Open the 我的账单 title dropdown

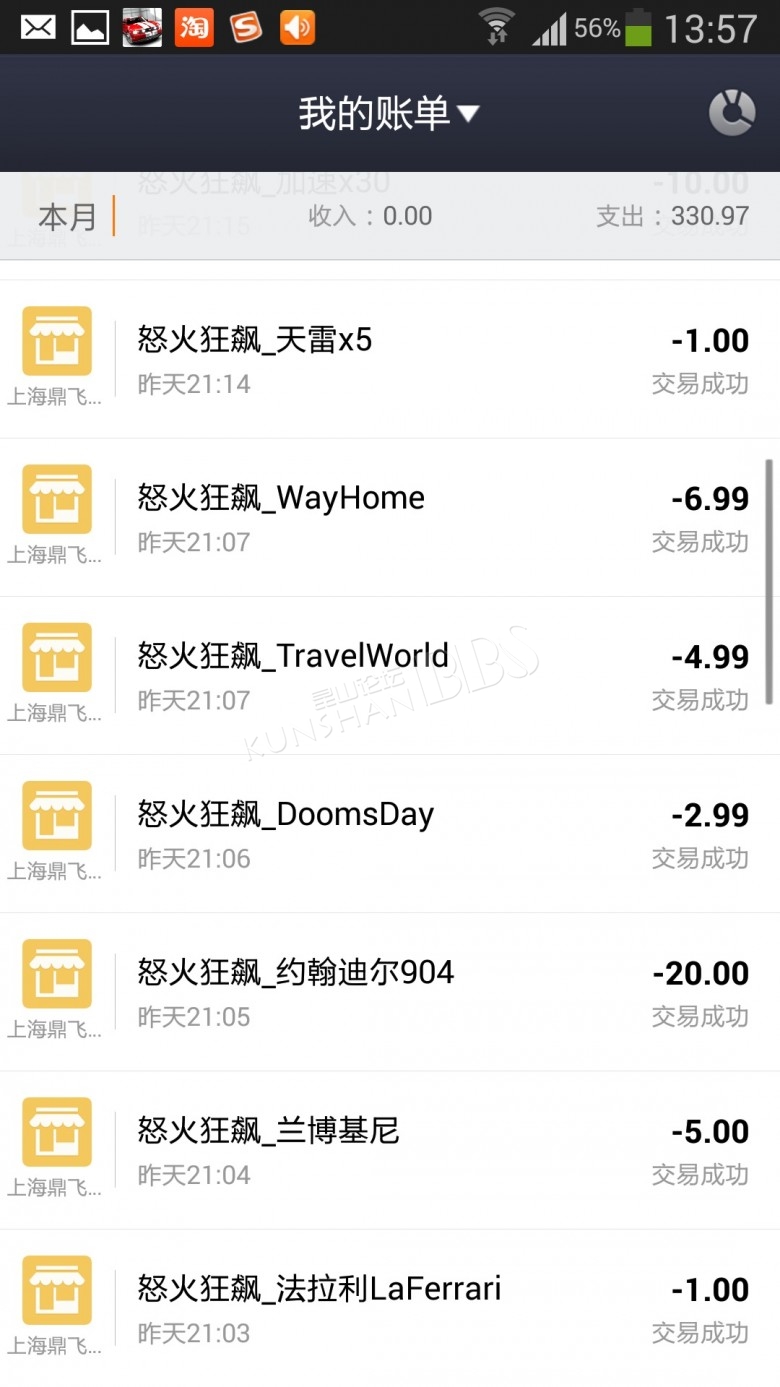[x=388, y=113]
